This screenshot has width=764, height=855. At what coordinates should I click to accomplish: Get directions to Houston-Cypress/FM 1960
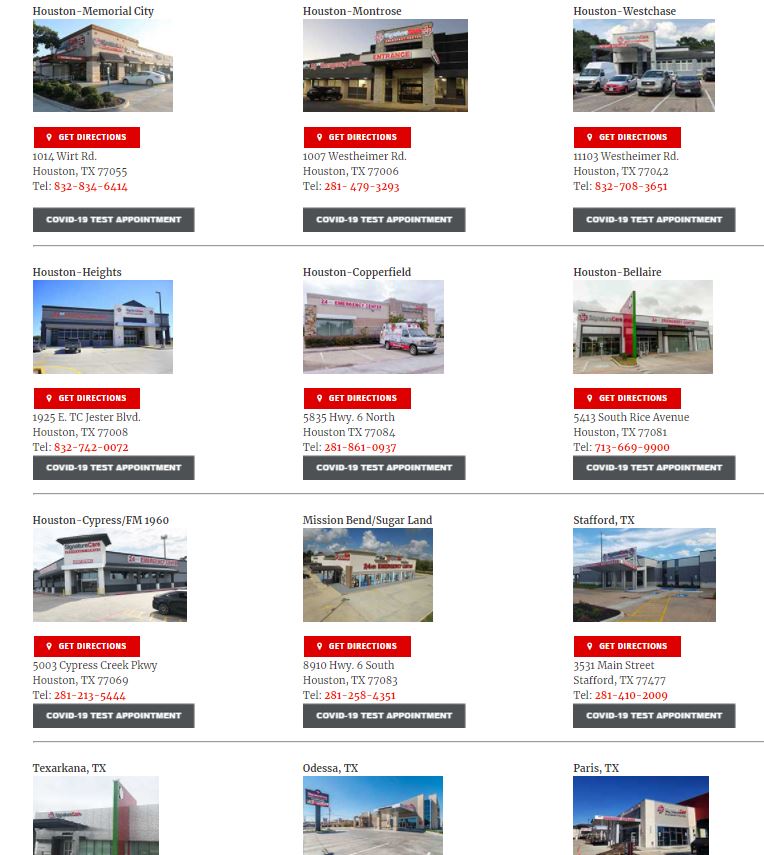point(86,646)
